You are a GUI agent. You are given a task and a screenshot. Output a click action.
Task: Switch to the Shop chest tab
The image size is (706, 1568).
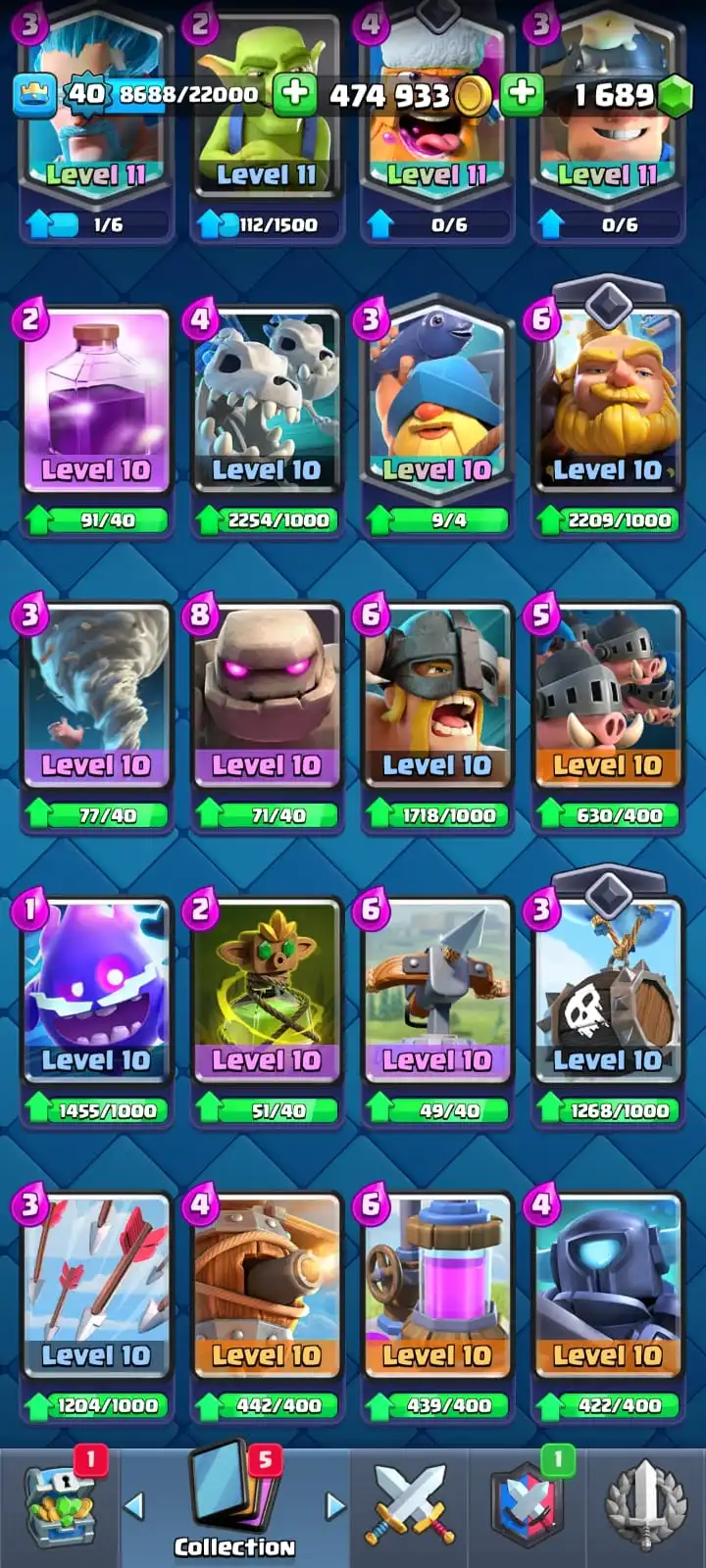tap(61, 1507)
